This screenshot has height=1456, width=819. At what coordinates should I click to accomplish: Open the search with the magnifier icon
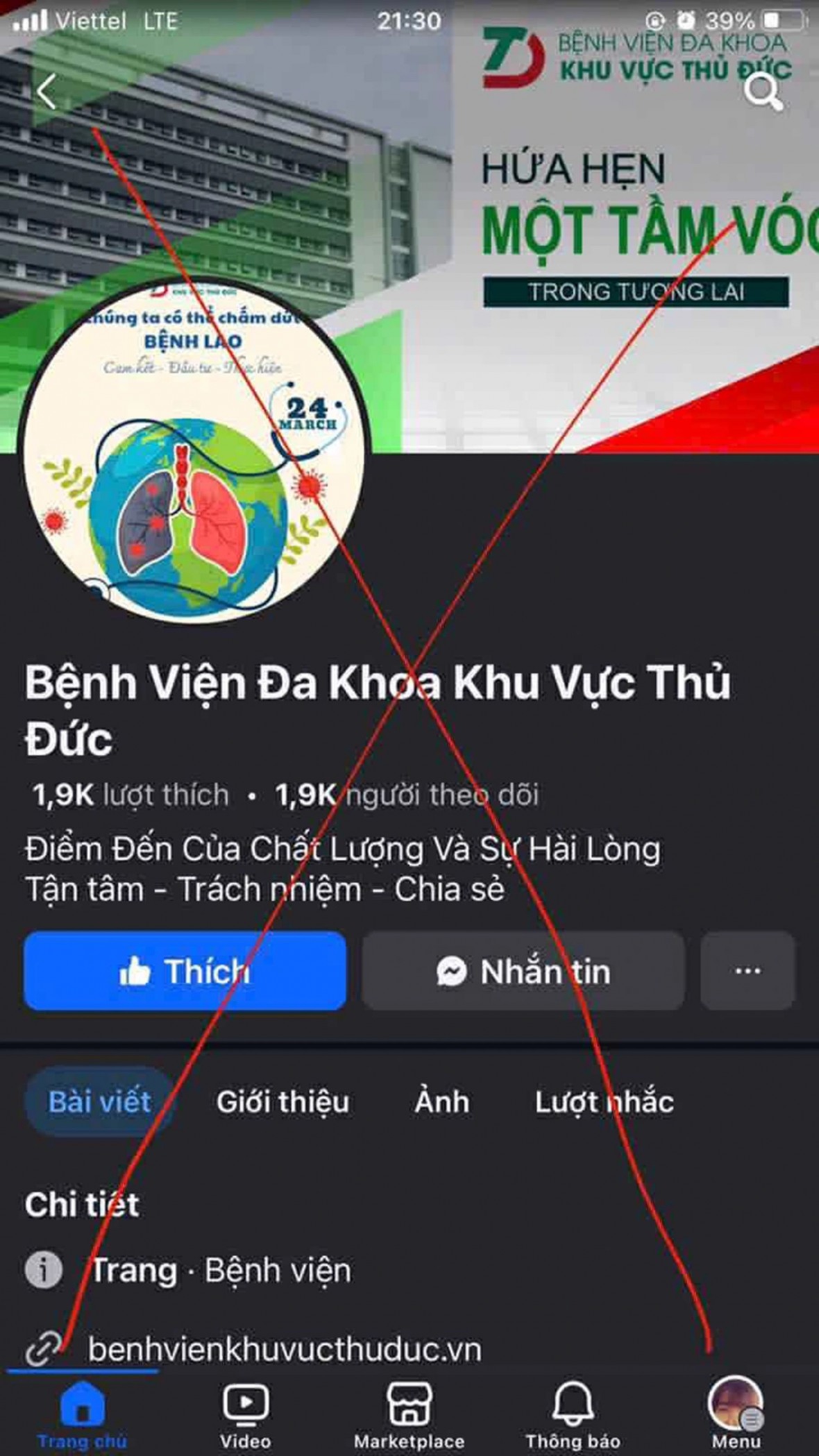click(x=763, y=94)
